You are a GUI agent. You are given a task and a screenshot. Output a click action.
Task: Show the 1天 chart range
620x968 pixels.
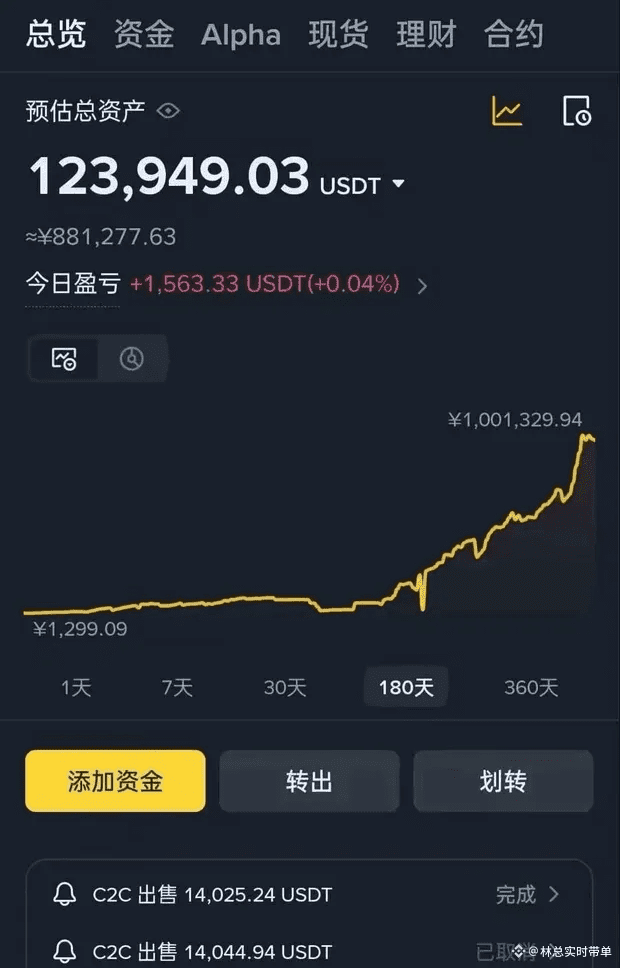pos(76,687)
